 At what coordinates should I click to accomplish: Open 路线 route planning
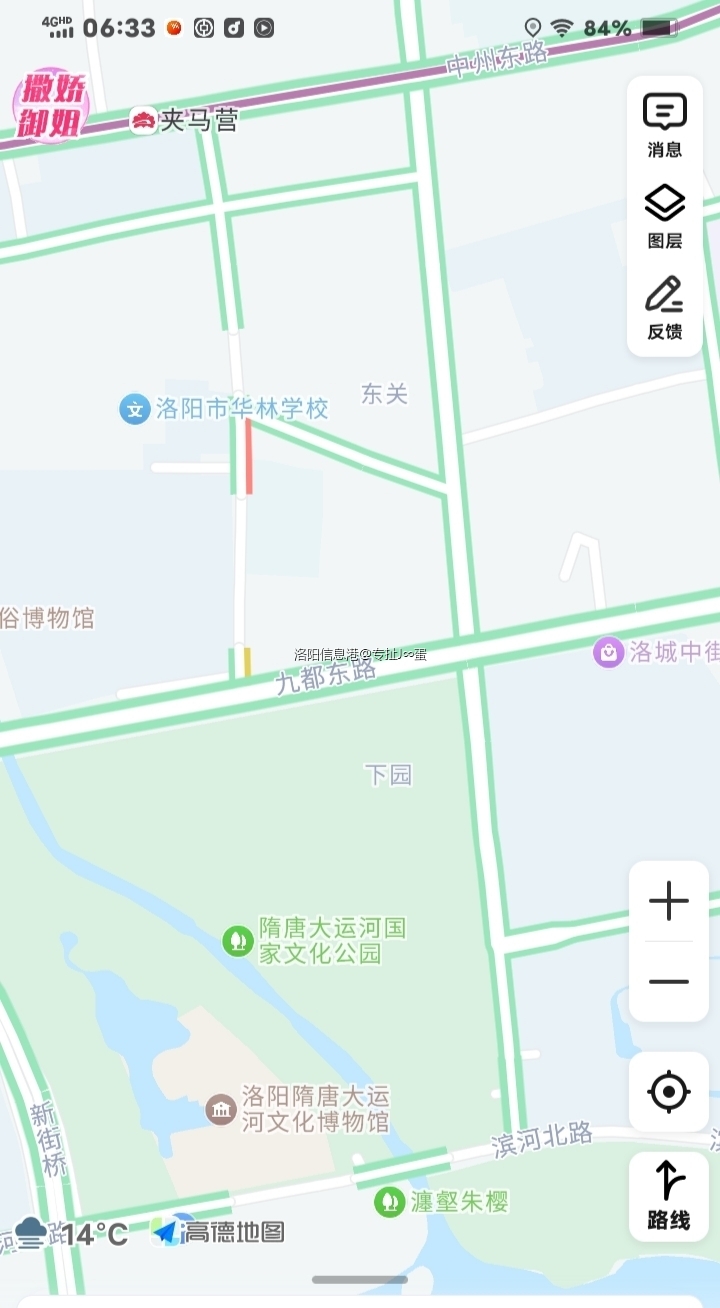(669, 1196)
